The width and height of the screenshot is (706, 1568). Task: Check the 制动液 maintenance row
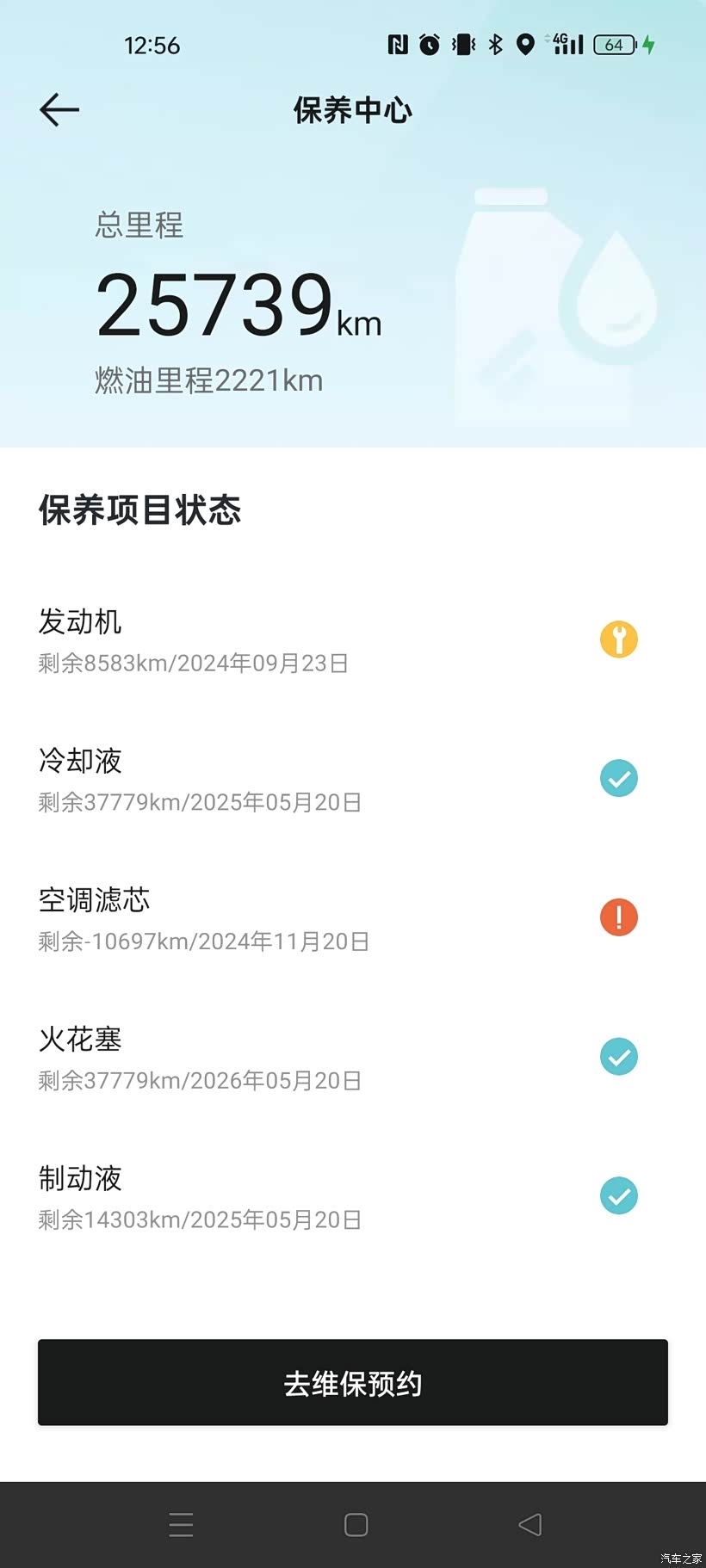point(353,1198)
